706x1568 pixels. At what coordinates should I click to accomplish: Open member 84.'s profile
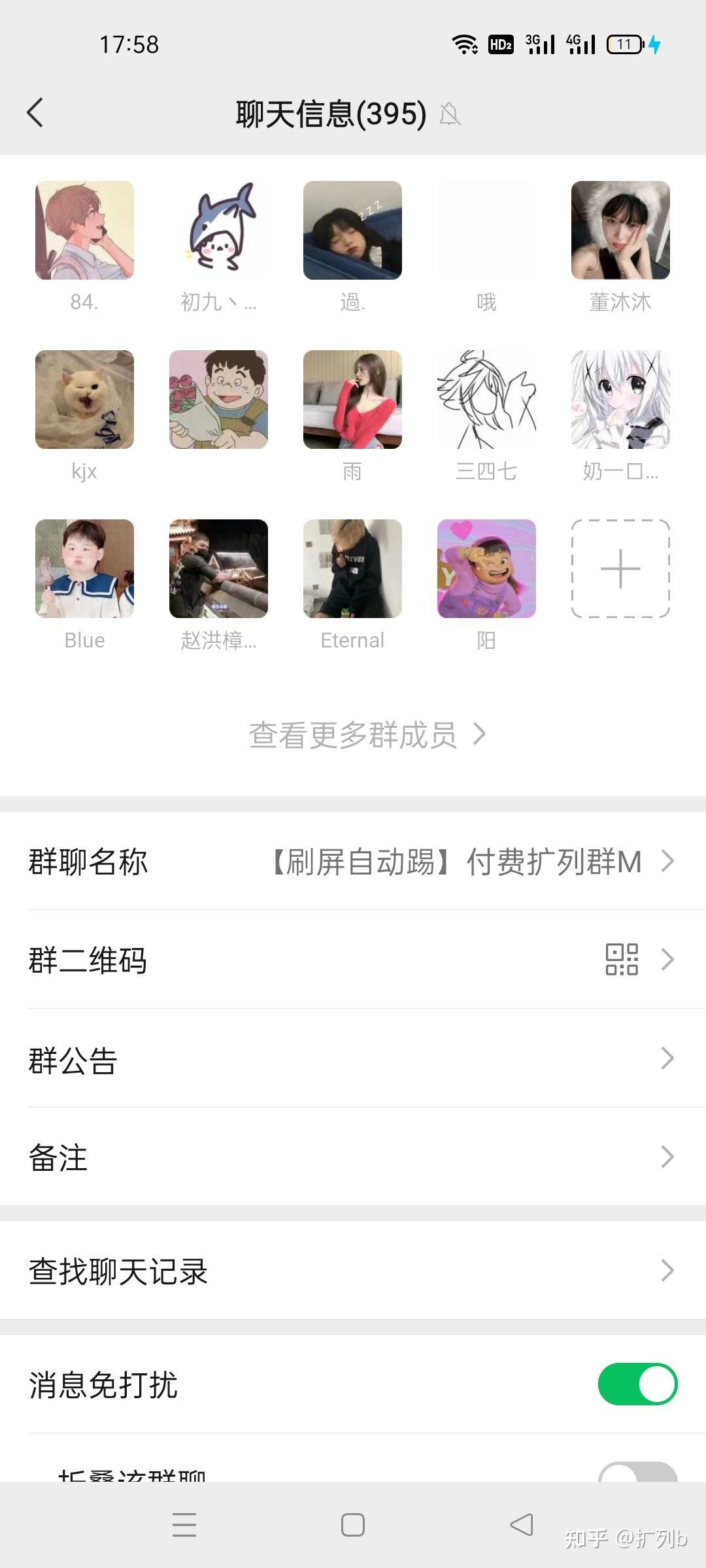click(84, 231)
